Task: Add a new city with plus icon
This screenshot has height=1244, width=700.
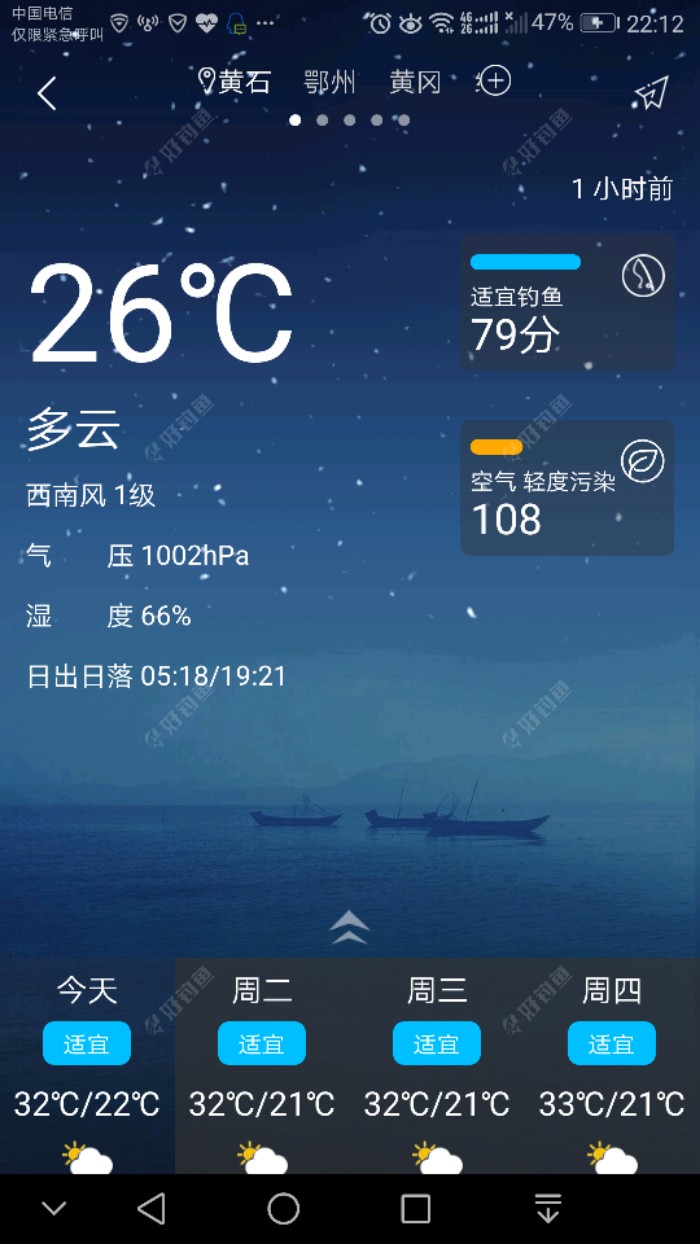Action: [x=494, y=81]
